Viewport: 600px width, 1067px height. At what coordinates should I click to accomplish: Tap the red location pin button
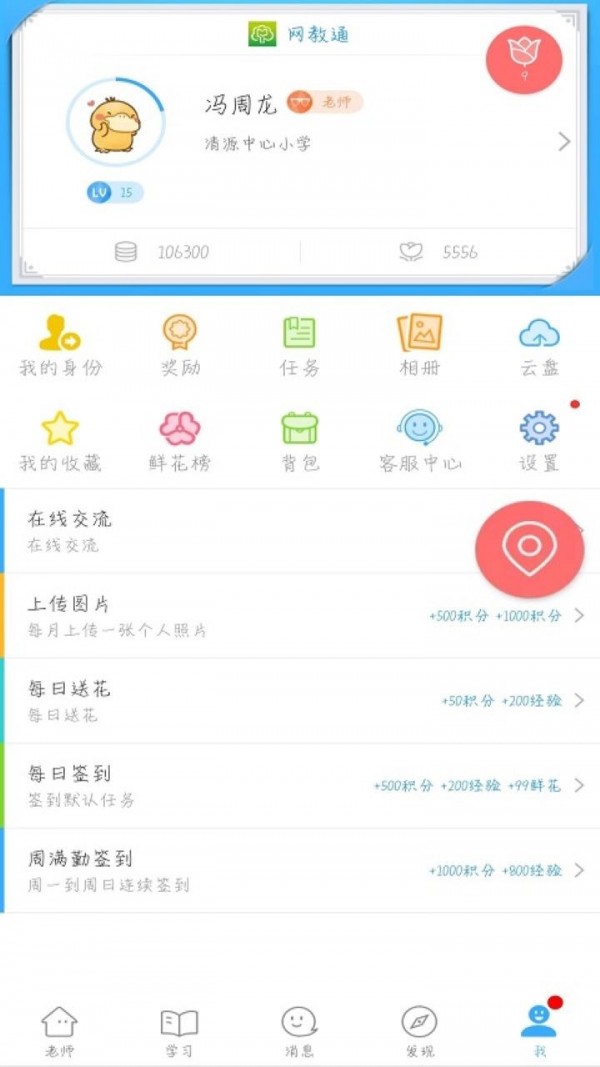[x=529, y=549]
